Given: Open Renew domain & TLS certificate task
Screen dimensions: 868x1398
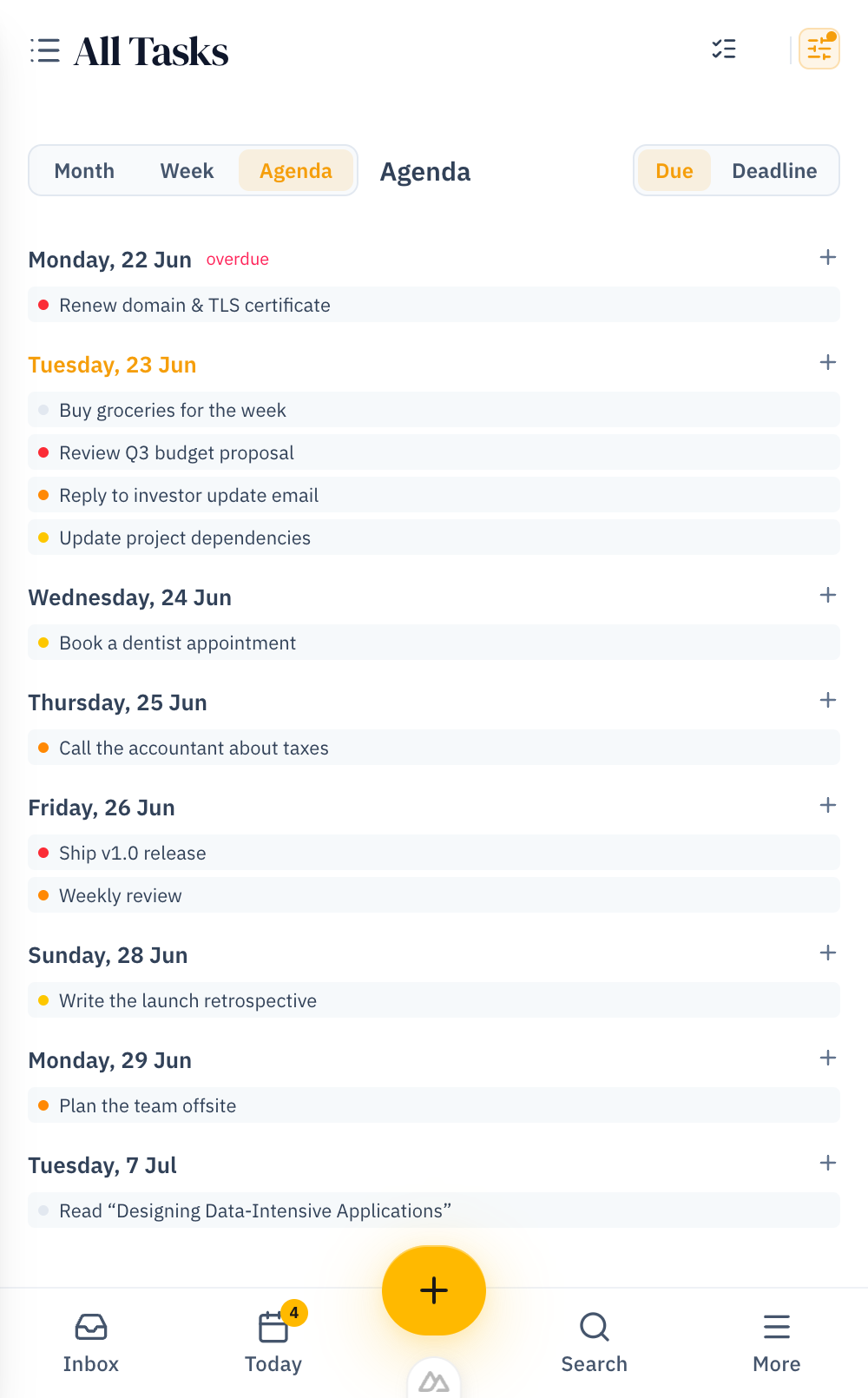Looking at the screenshot, I should (434, 305).
